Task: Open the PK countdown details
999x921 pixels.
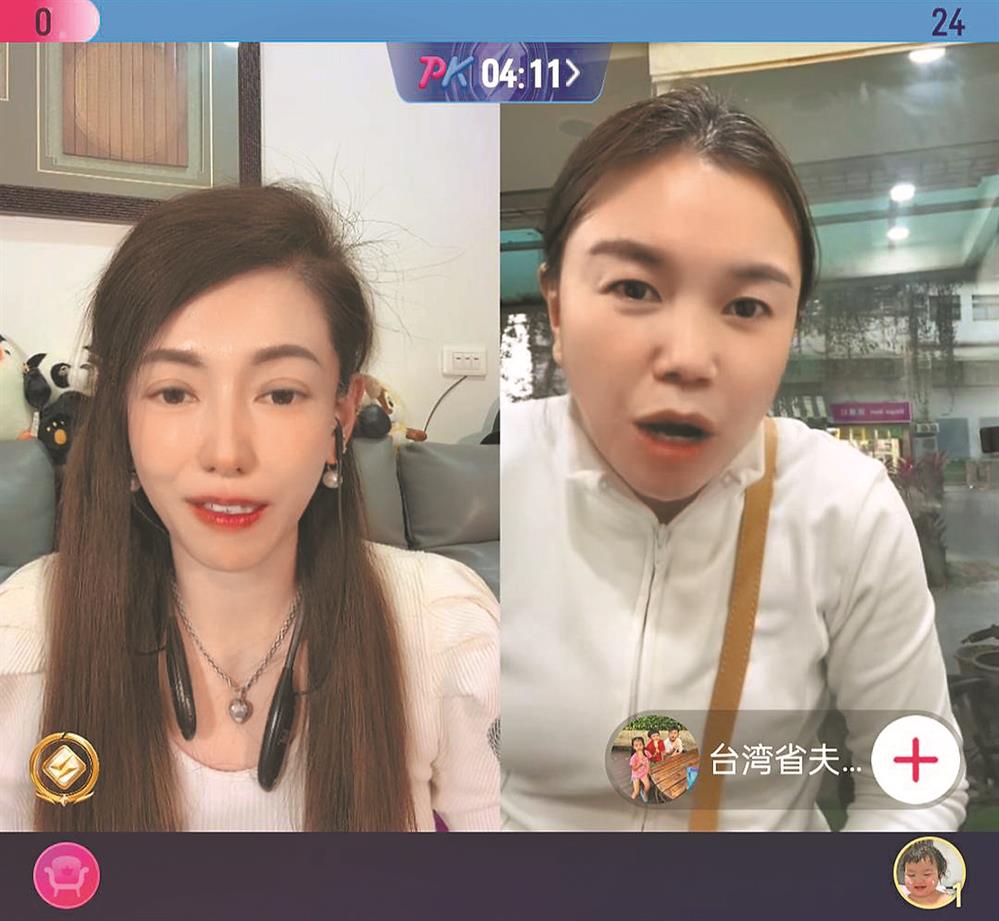Action: [498, 72]
